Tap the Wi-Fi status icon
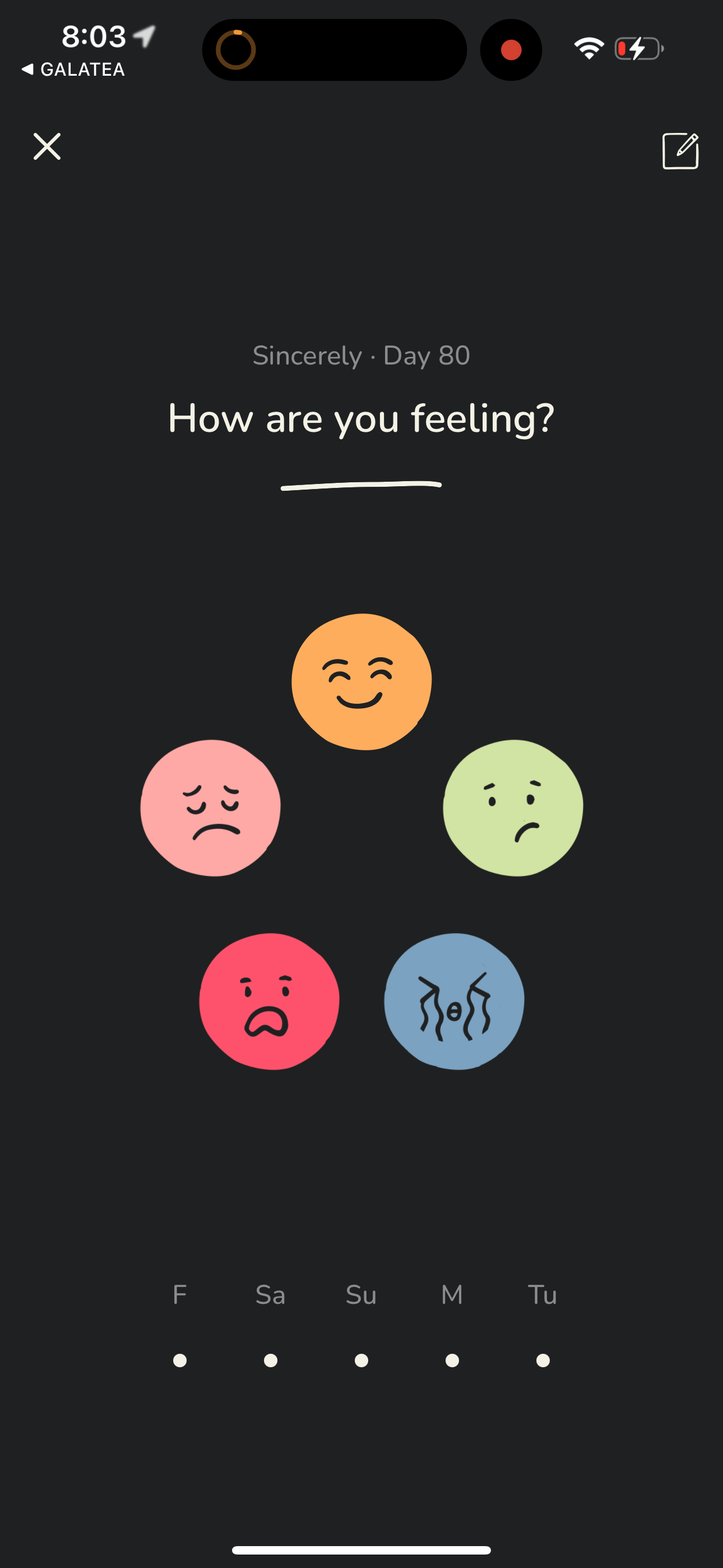This screenshot has height=1568, width=723. pyautogui.click(x=588, y=49)
